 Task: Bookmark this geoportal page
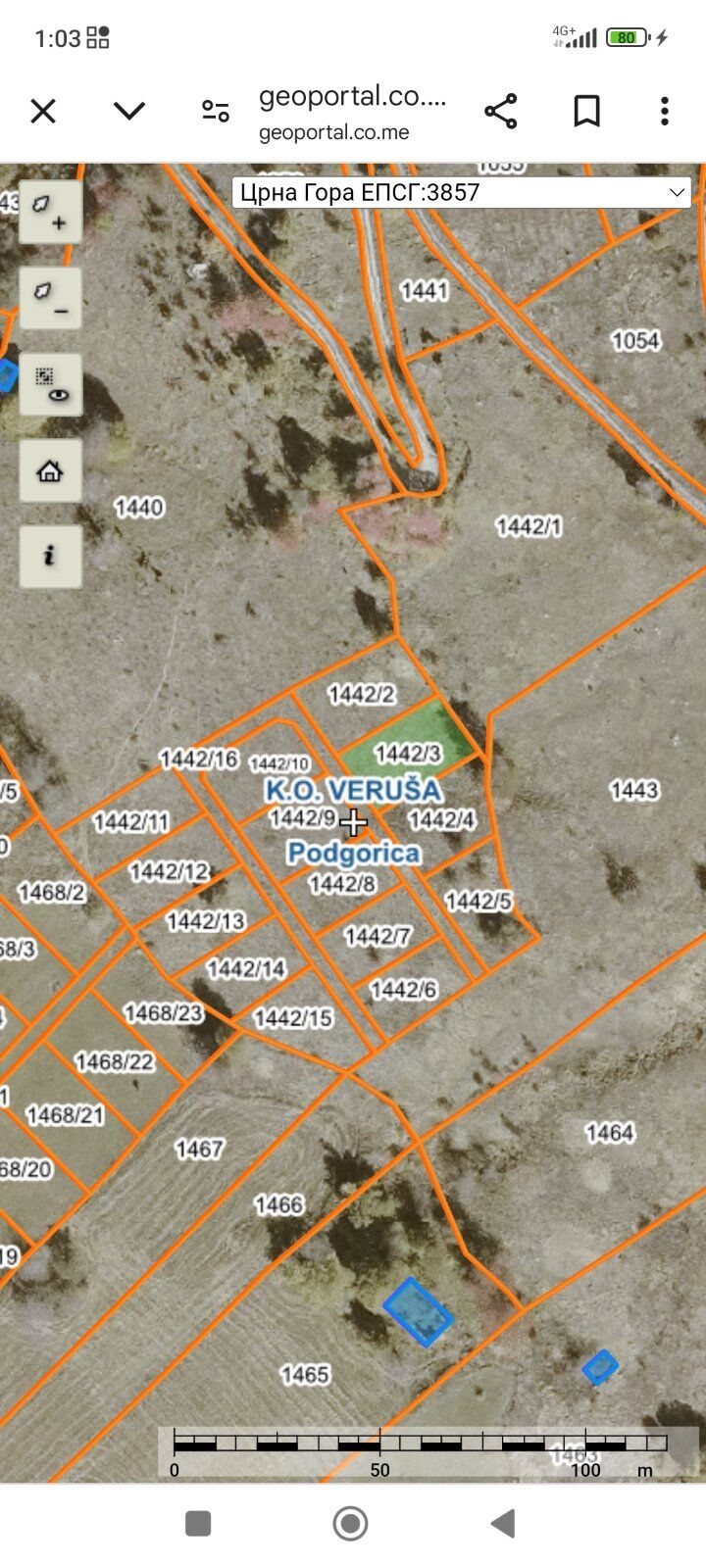click(x=586, y=112)
